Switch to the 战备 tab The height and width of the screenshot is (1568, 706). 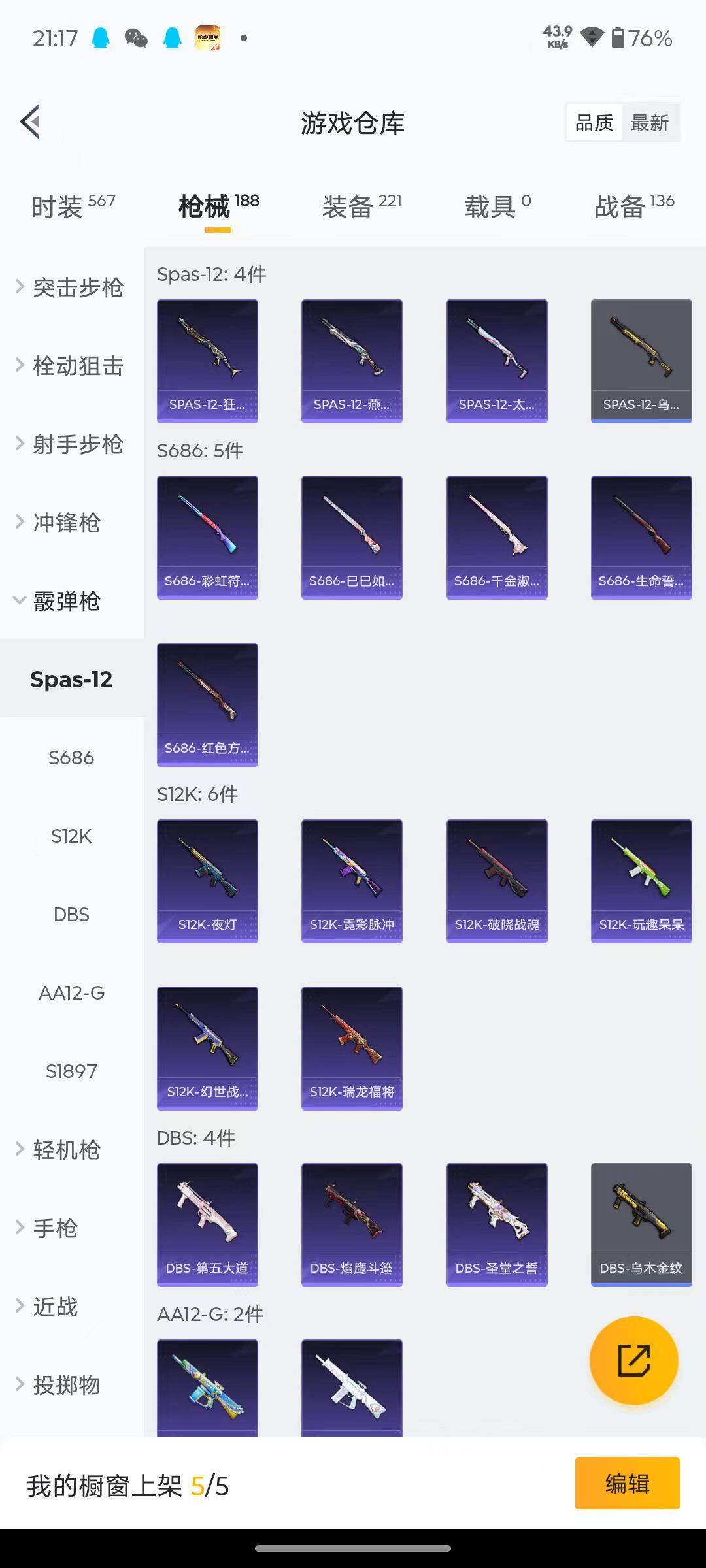tap(634, 206)
